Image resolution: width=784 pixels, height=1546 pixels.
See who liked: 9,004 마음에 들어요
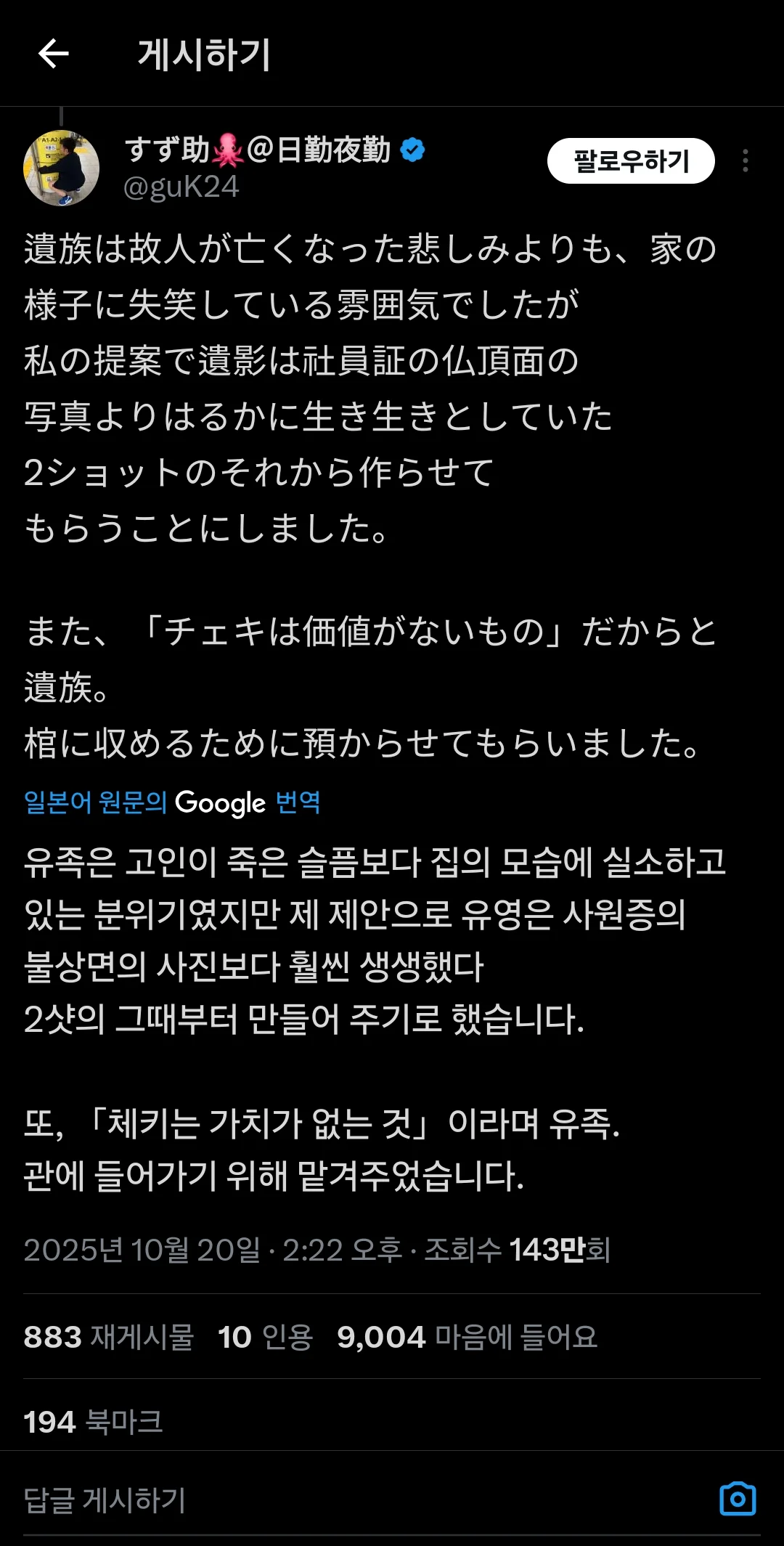467,1337
